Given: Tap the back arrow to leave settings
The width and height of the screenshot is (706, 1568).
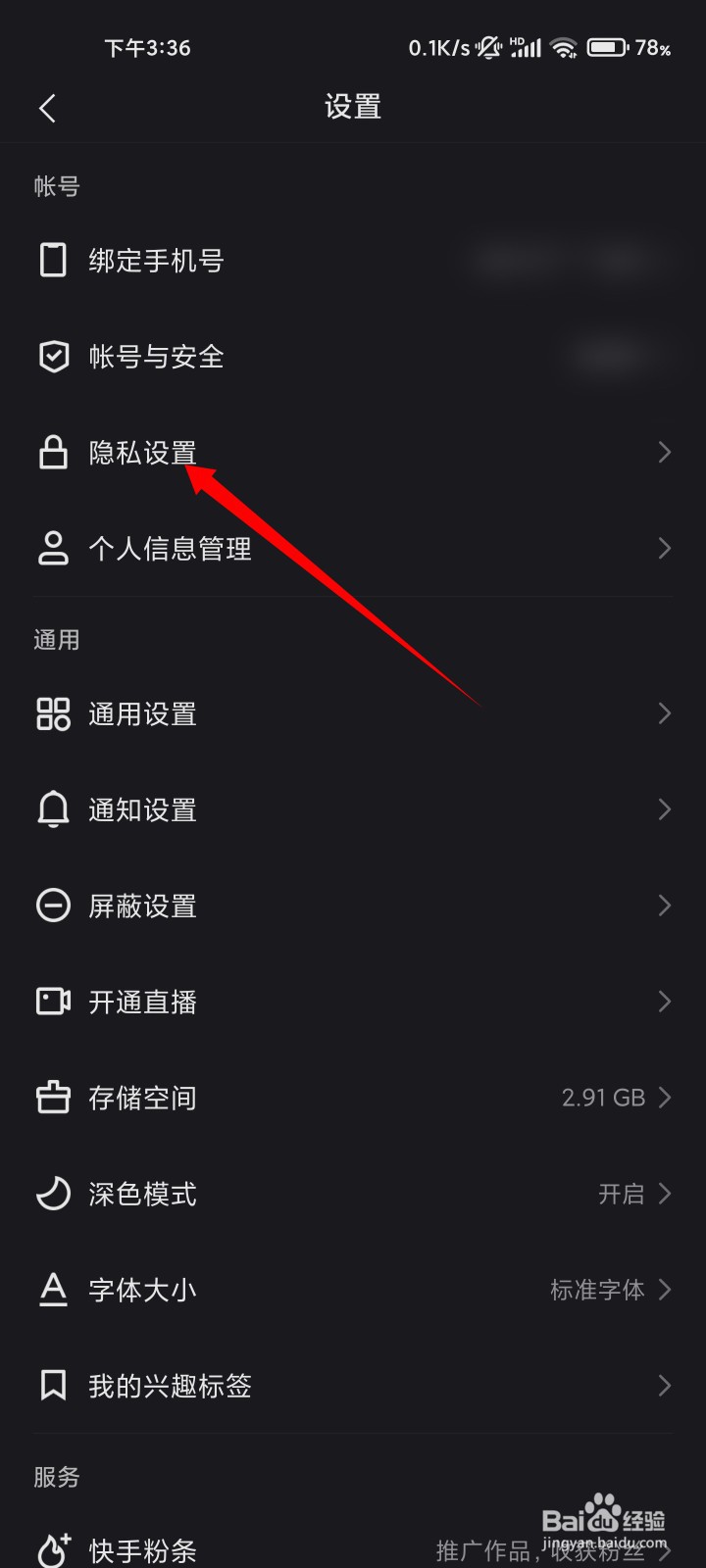Looking at the screenshot, I should click(47, 108).
